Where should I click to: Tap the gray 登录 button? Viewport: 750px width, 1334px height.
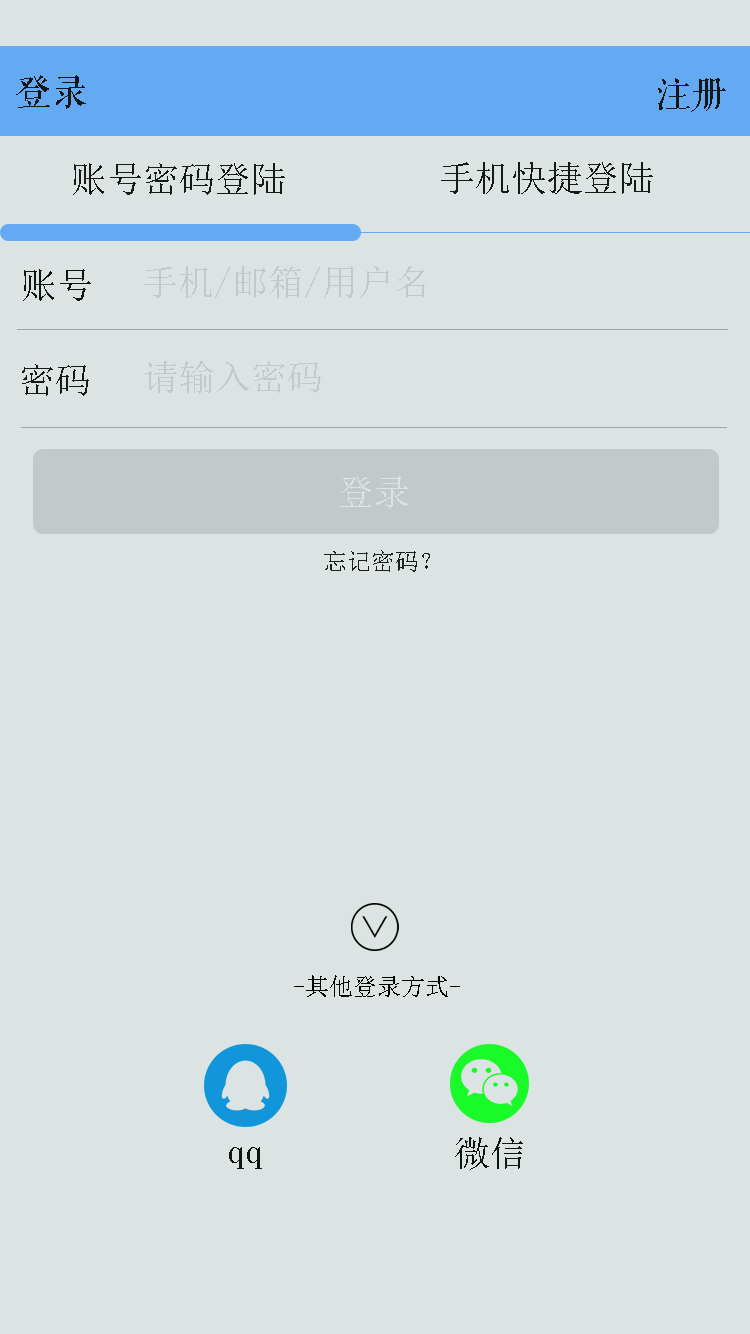click(x=376, y=491)
